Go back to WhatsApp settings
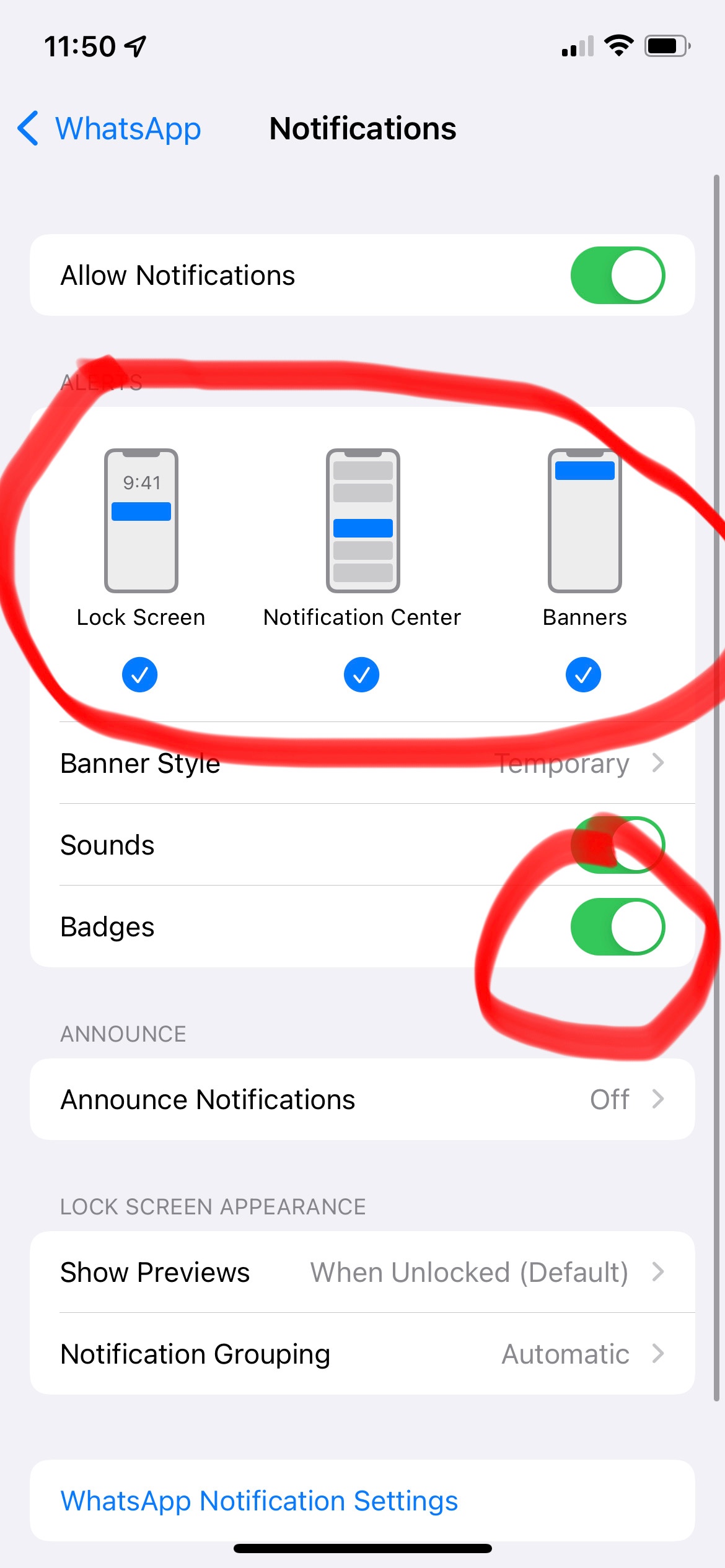 (x=109, y=129)
